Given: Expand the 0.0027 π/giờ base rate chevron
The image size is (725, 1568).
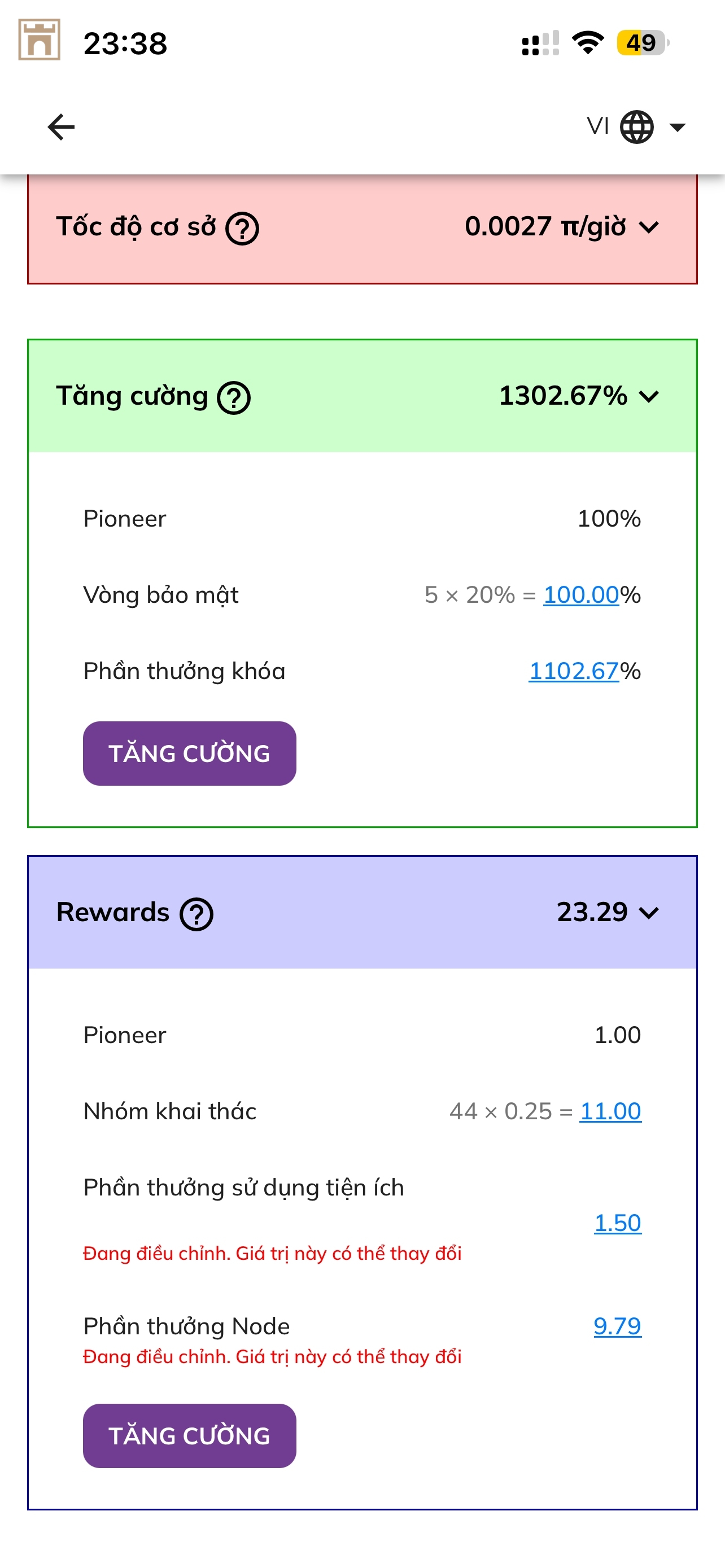Looking at the screenshot, I should point(649,227).
